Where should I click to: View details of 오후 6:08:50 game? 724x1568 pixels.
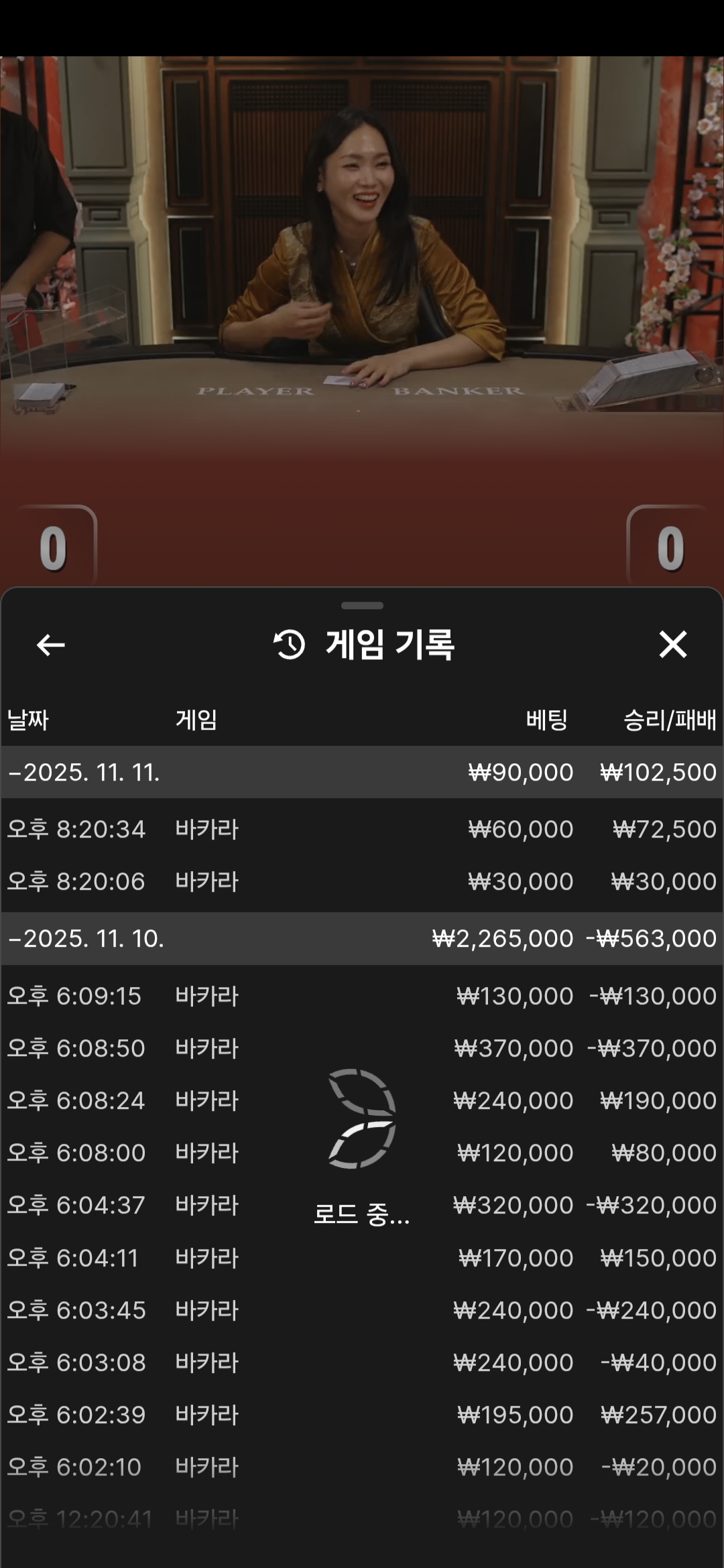362,1049
